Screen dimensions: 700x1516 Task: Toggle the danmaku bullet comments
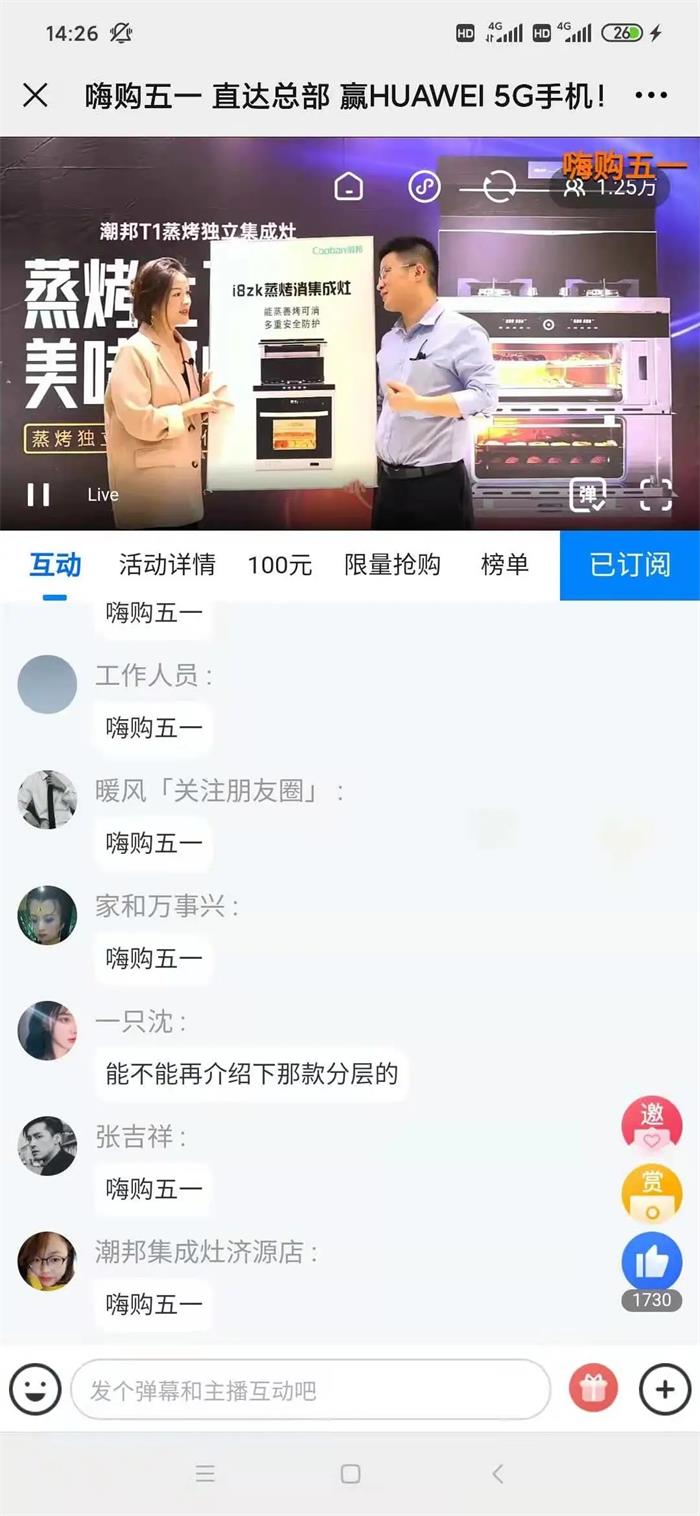point(588,495)
